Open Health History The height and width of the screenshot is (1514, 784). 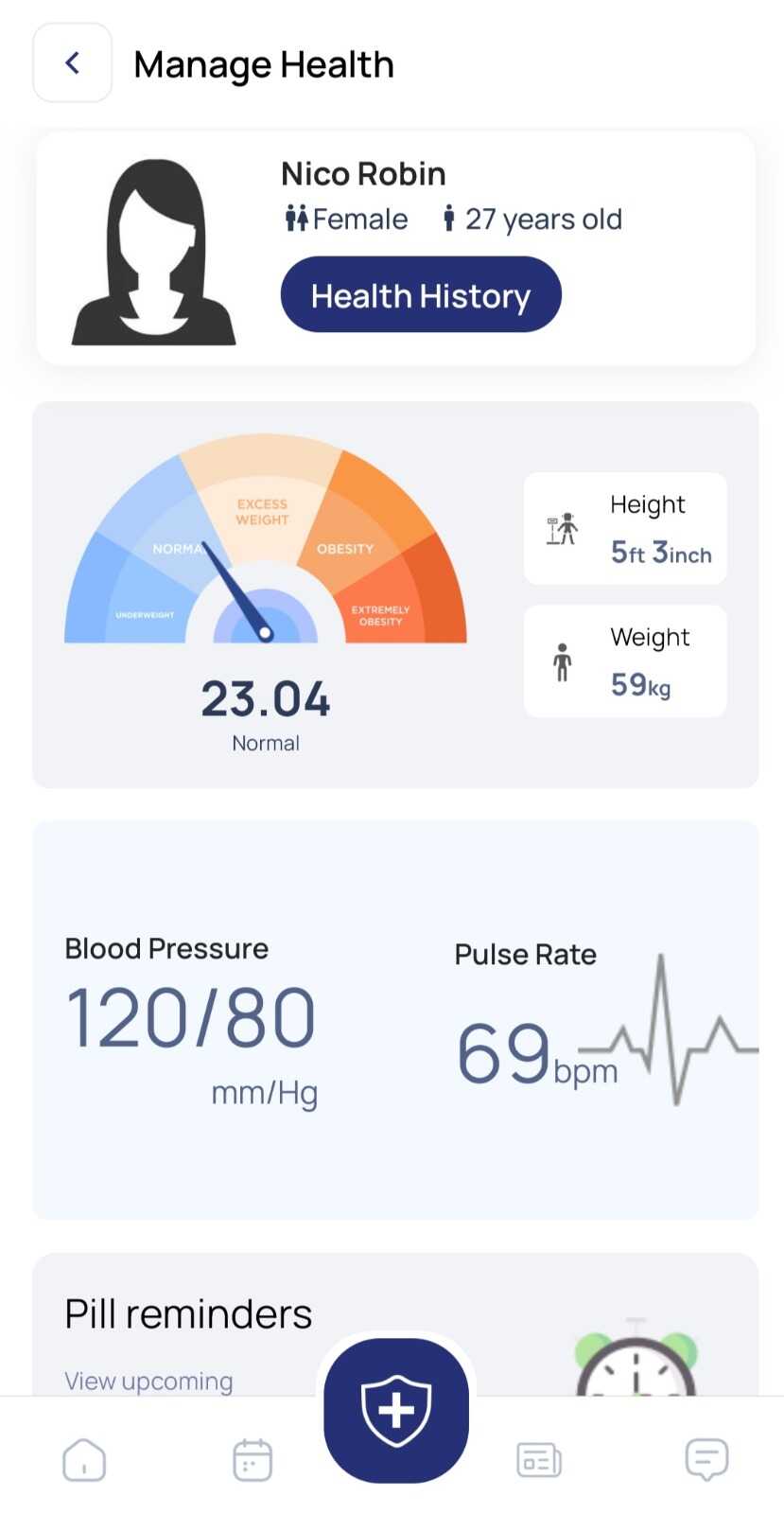[420, 294]
